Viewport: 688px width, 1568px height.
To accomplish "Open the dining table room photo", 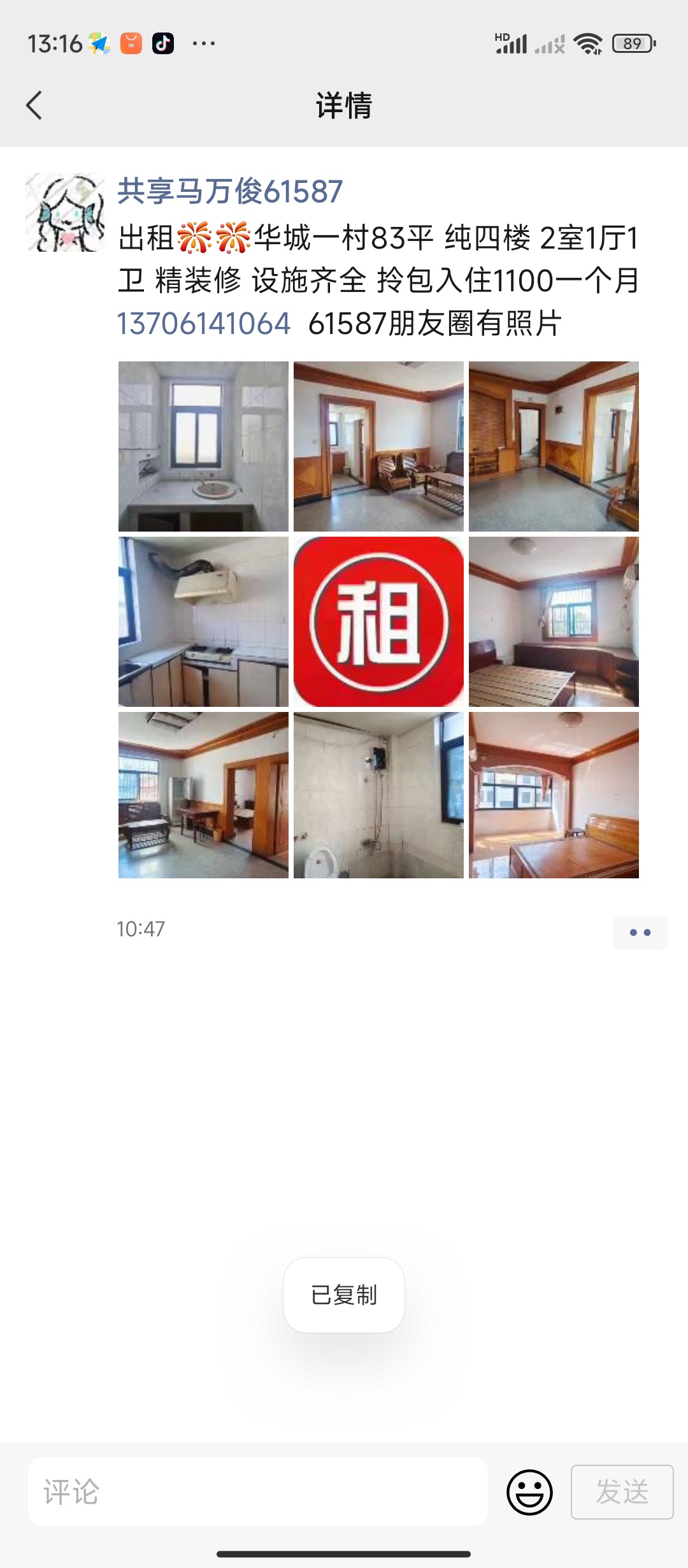I will tap(203, 795).
